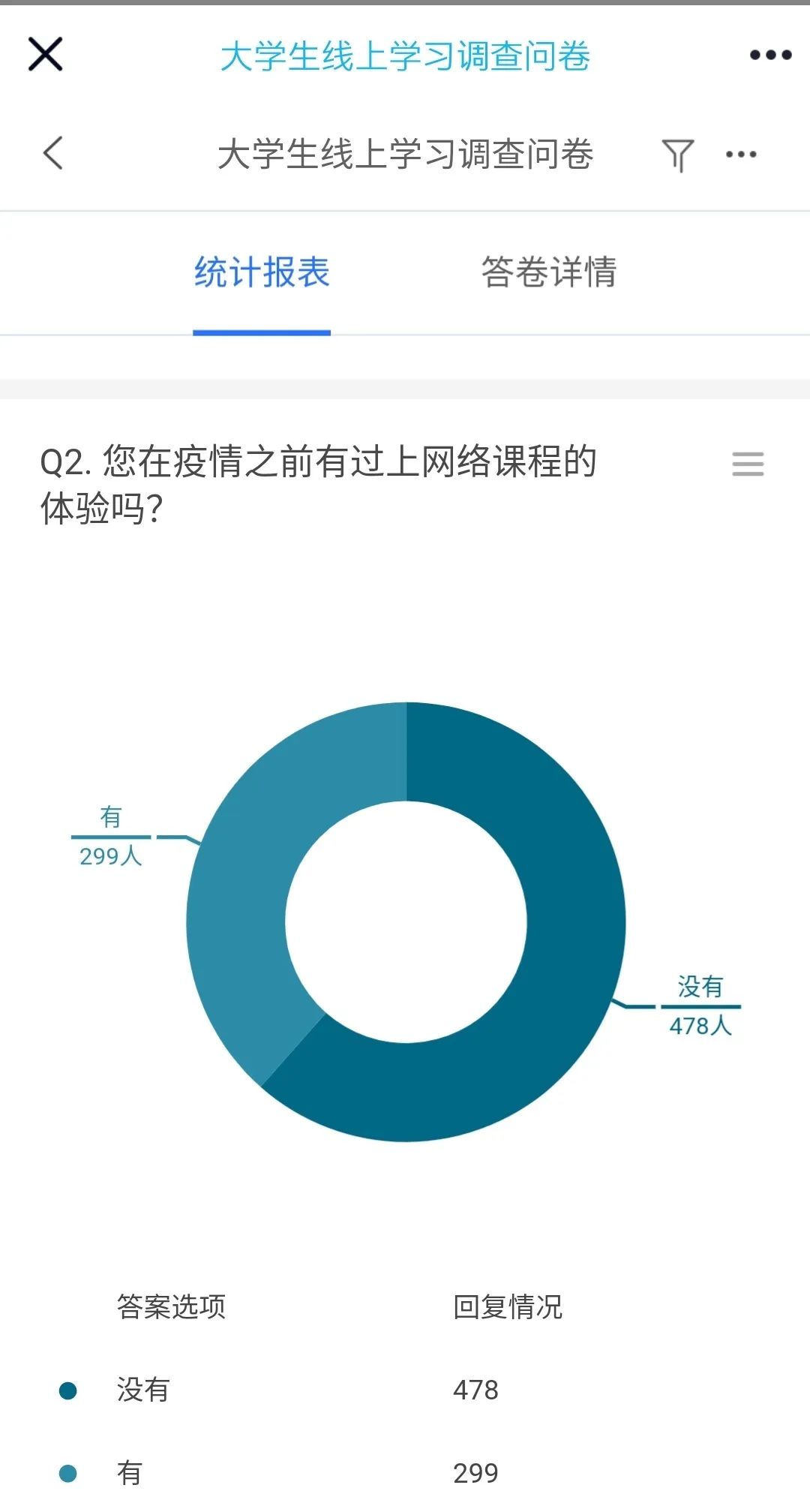Close the survey web page
810x1512 pixels.
pyautogui.click(x=45, y=54)
